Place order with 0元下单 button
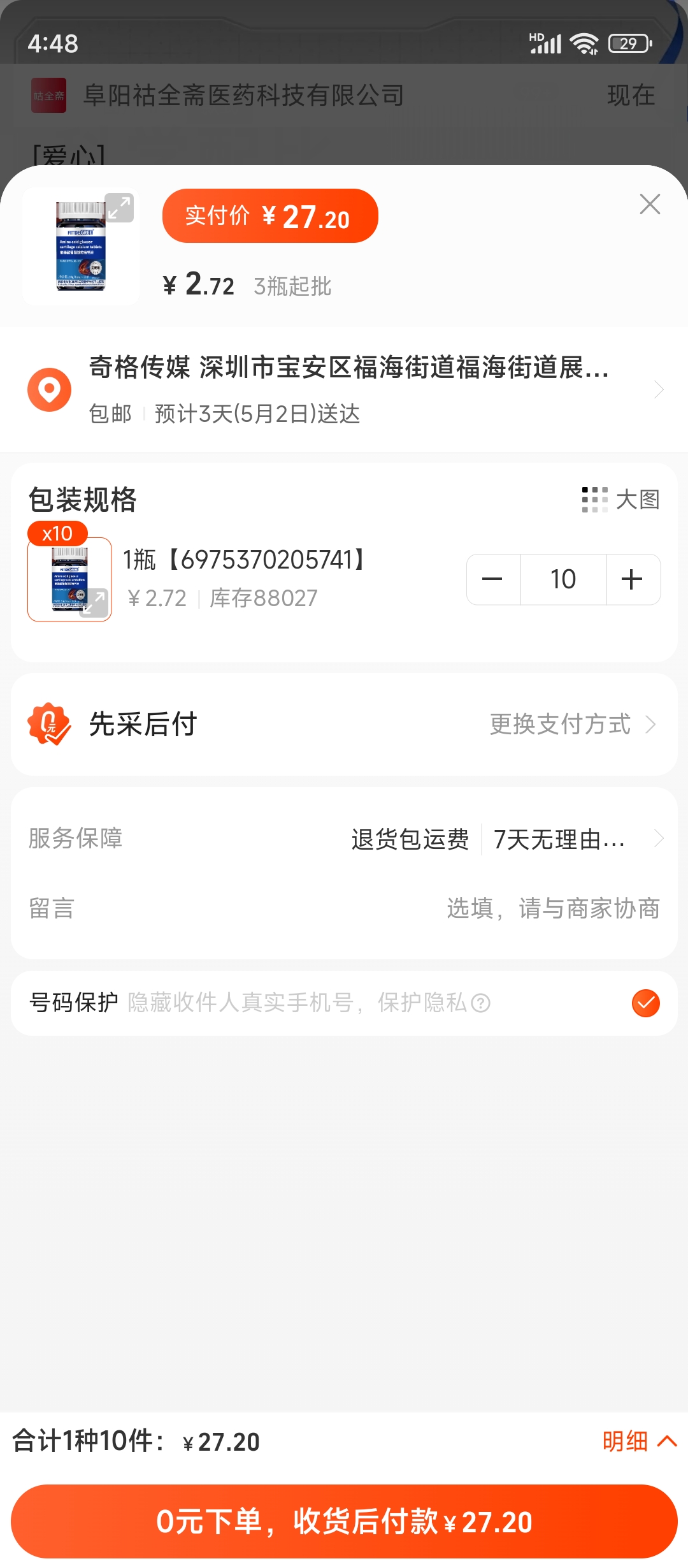Screen dimensions: 688x1568 344,1521
